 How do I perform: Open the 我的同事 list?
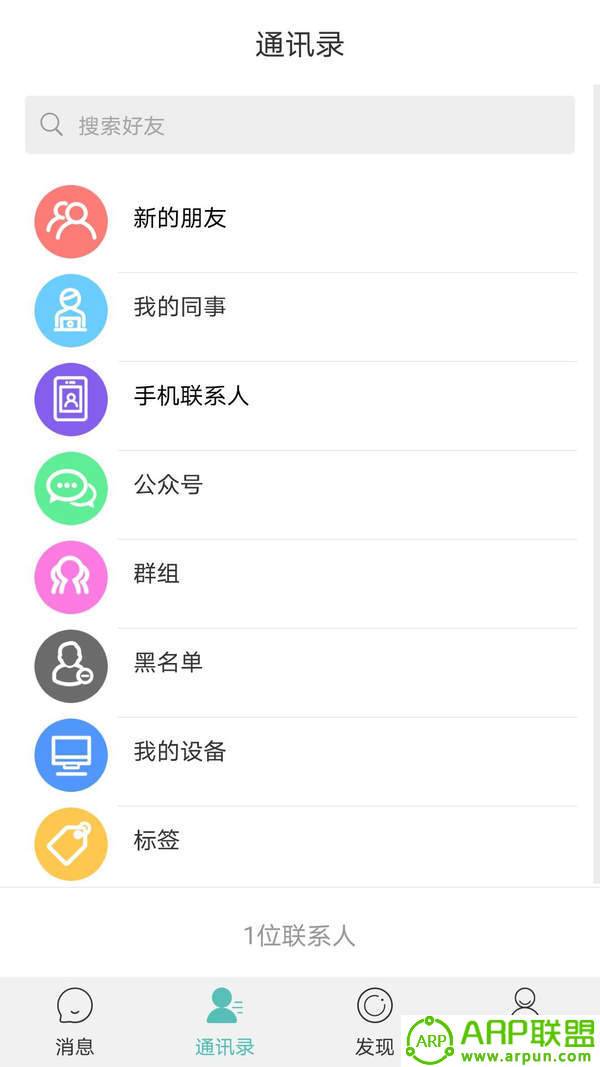click(300, 310)
